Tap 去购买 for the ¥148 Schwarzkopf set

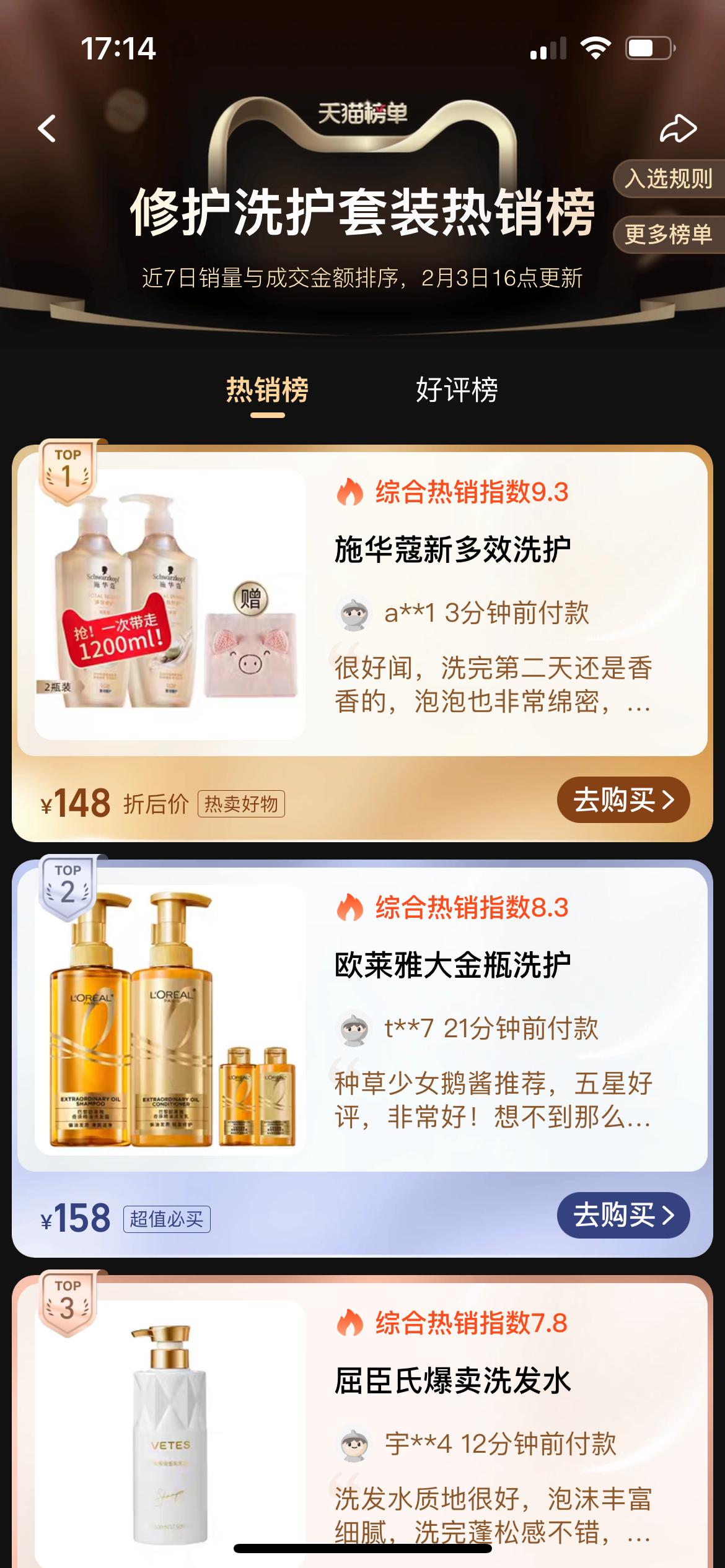(x=623, y=799)
